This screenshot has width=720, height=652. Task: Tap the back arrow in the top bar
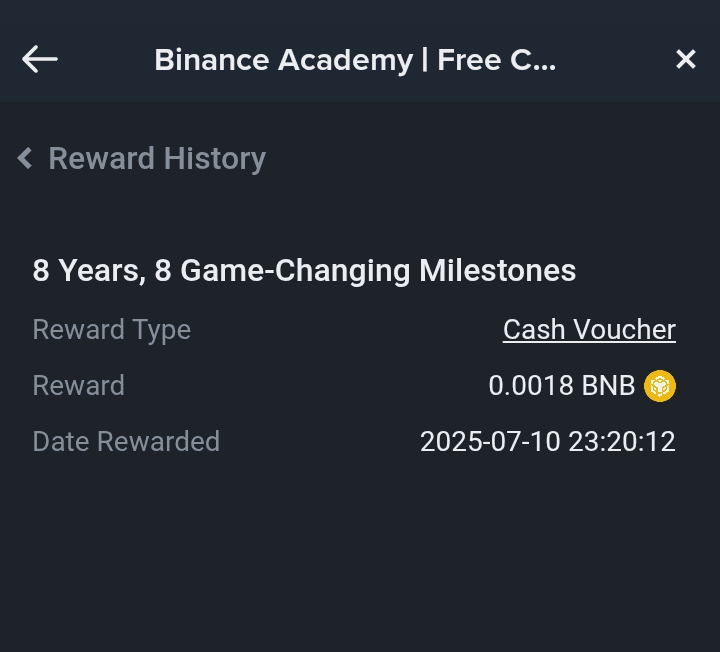click(40, 60)
